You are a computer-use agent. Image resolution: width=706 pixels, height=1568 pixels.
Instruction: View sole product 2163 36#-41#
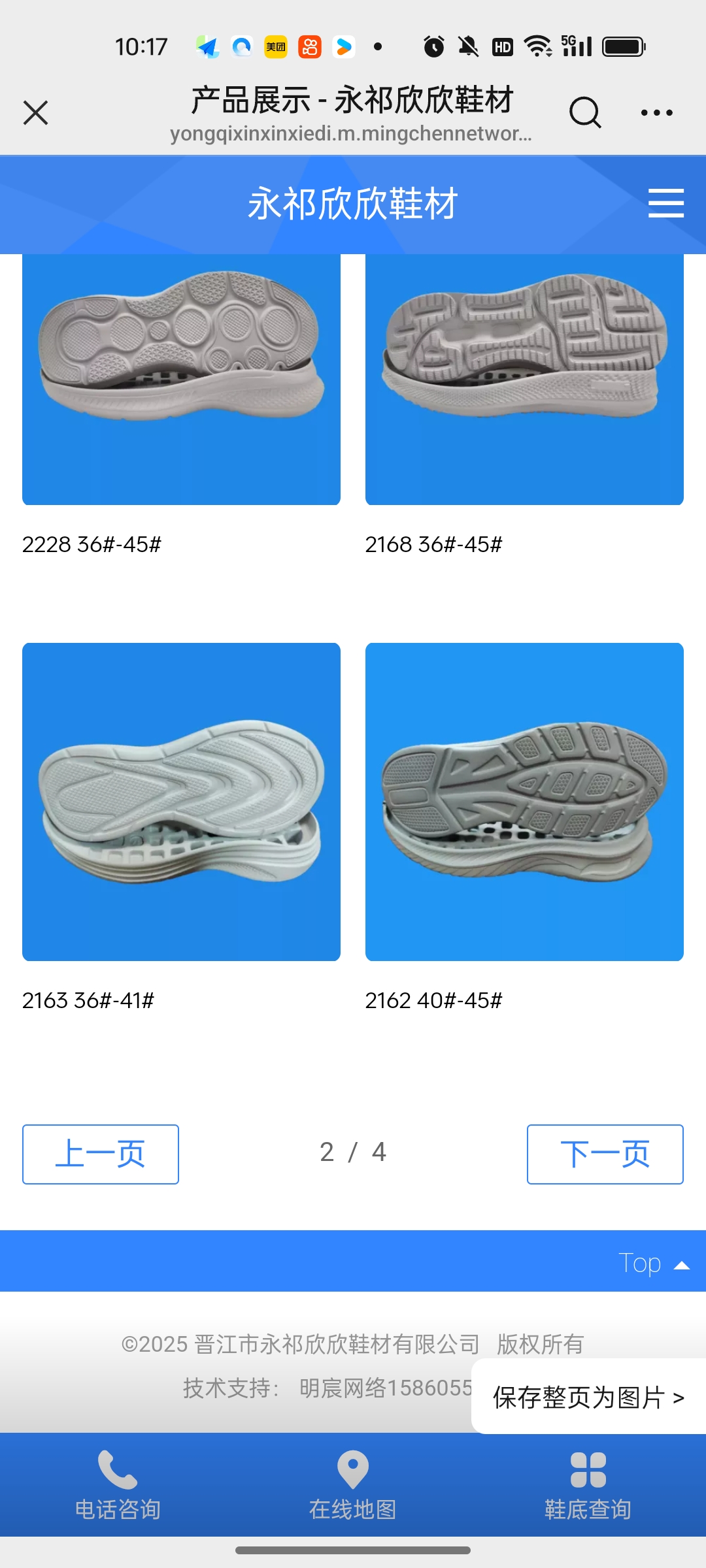tap(181, 802)
